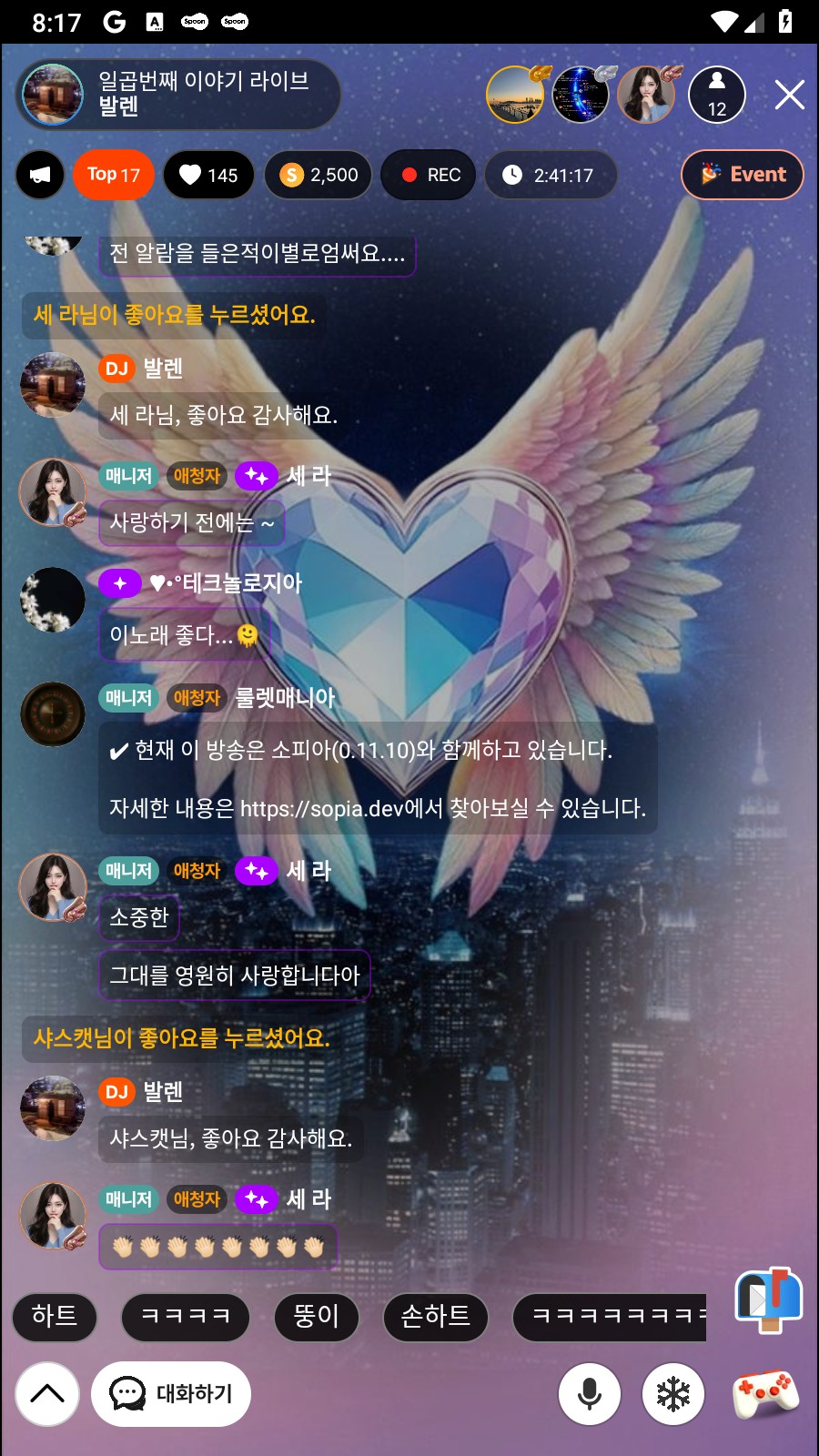Send the short ㅋㅋㅋㅋ quick reply
This screenshot has width=819, height=1456.
(x=186, y=1316)
